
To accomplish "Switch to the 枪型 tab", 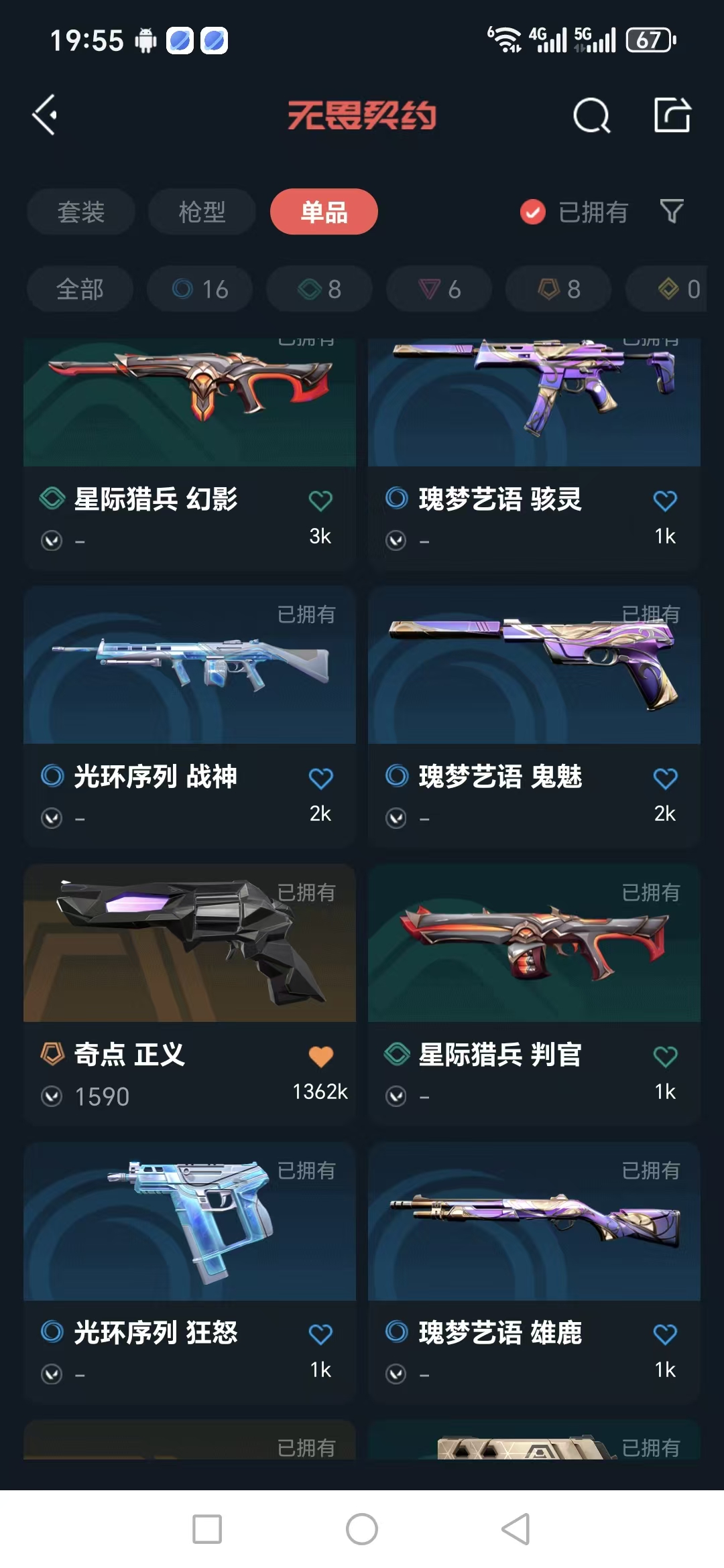I will click(x=202, y=211).
